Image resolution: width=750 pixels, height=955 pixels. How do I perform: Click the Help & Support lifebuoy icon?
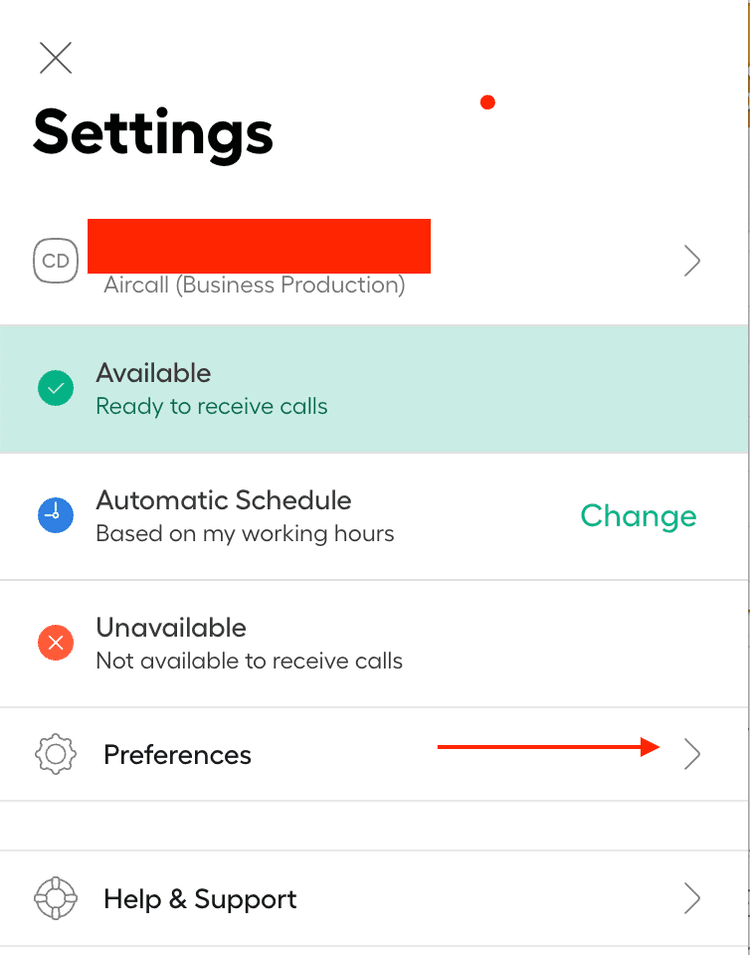coord(55,898)
